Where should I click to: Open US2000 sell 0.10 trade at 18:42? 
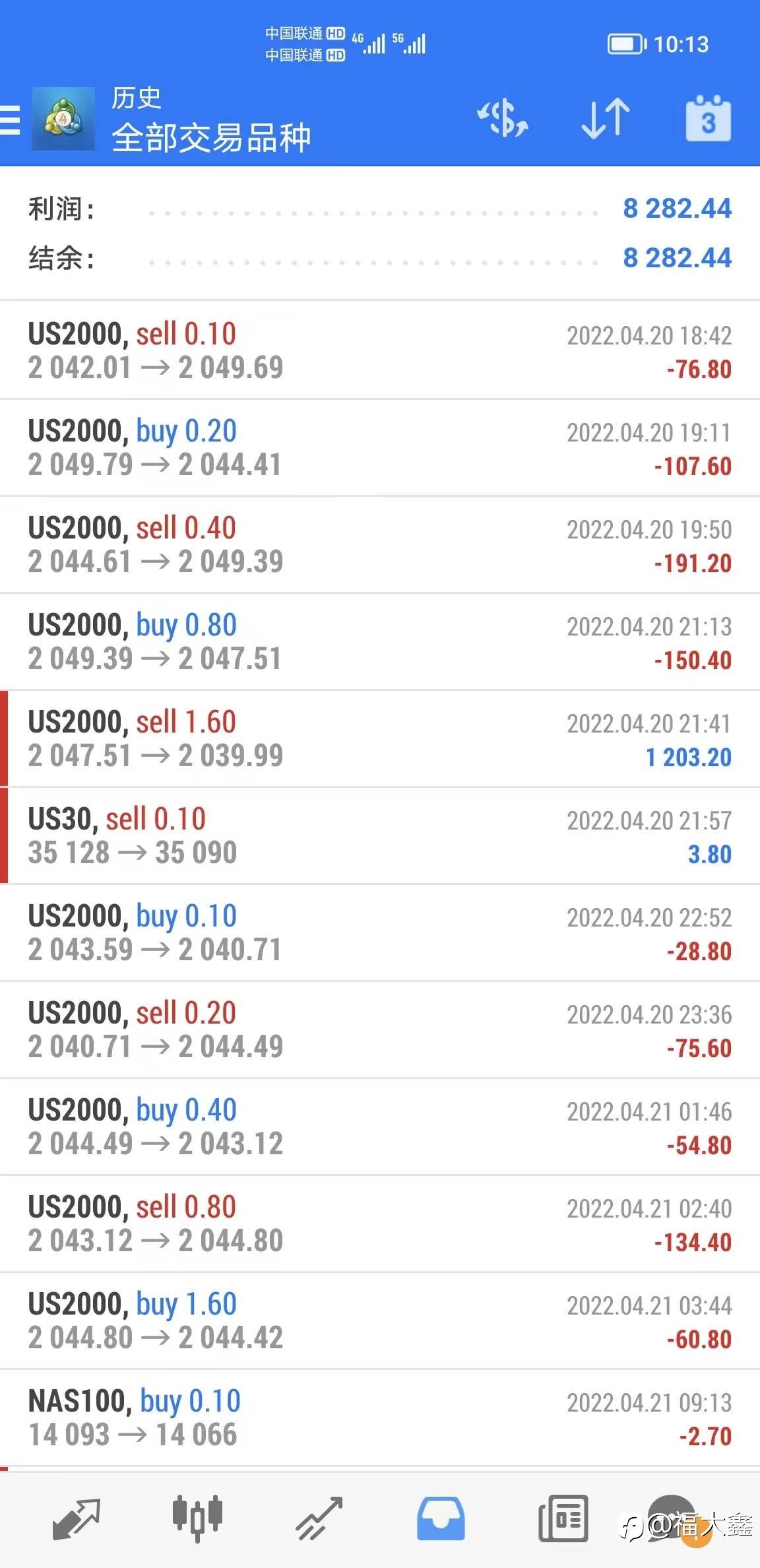(380, 350)
